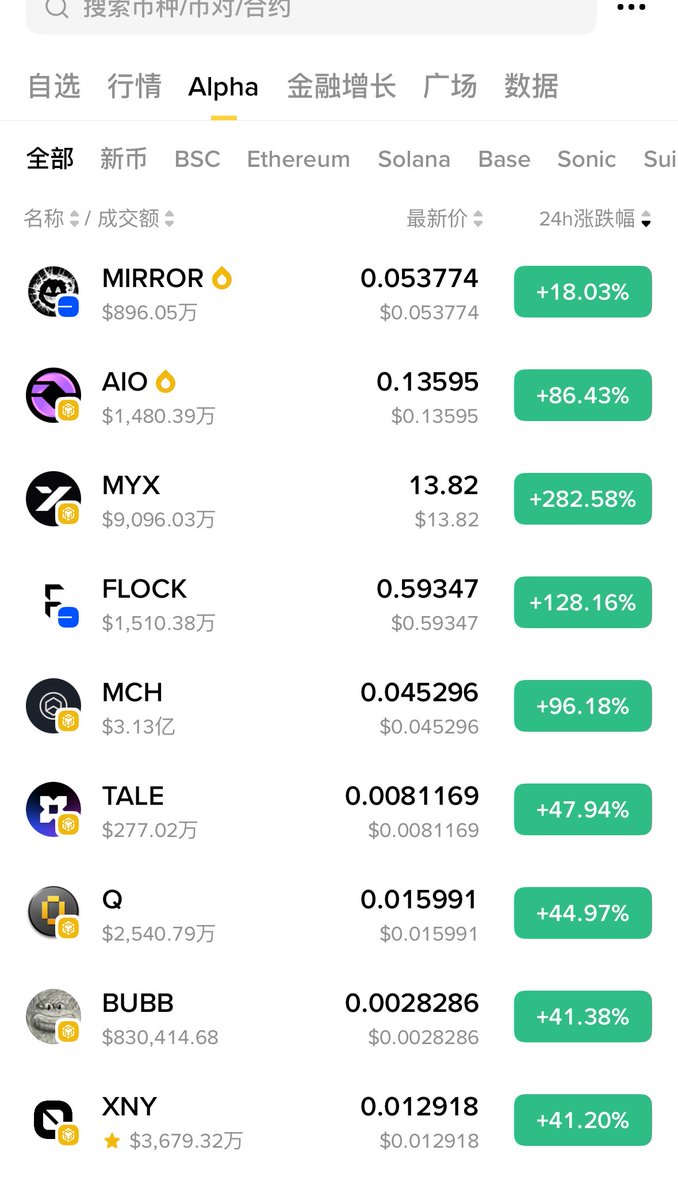Switch to the 行情 tab
The image size is (678, 1200).
pos(134,86)
